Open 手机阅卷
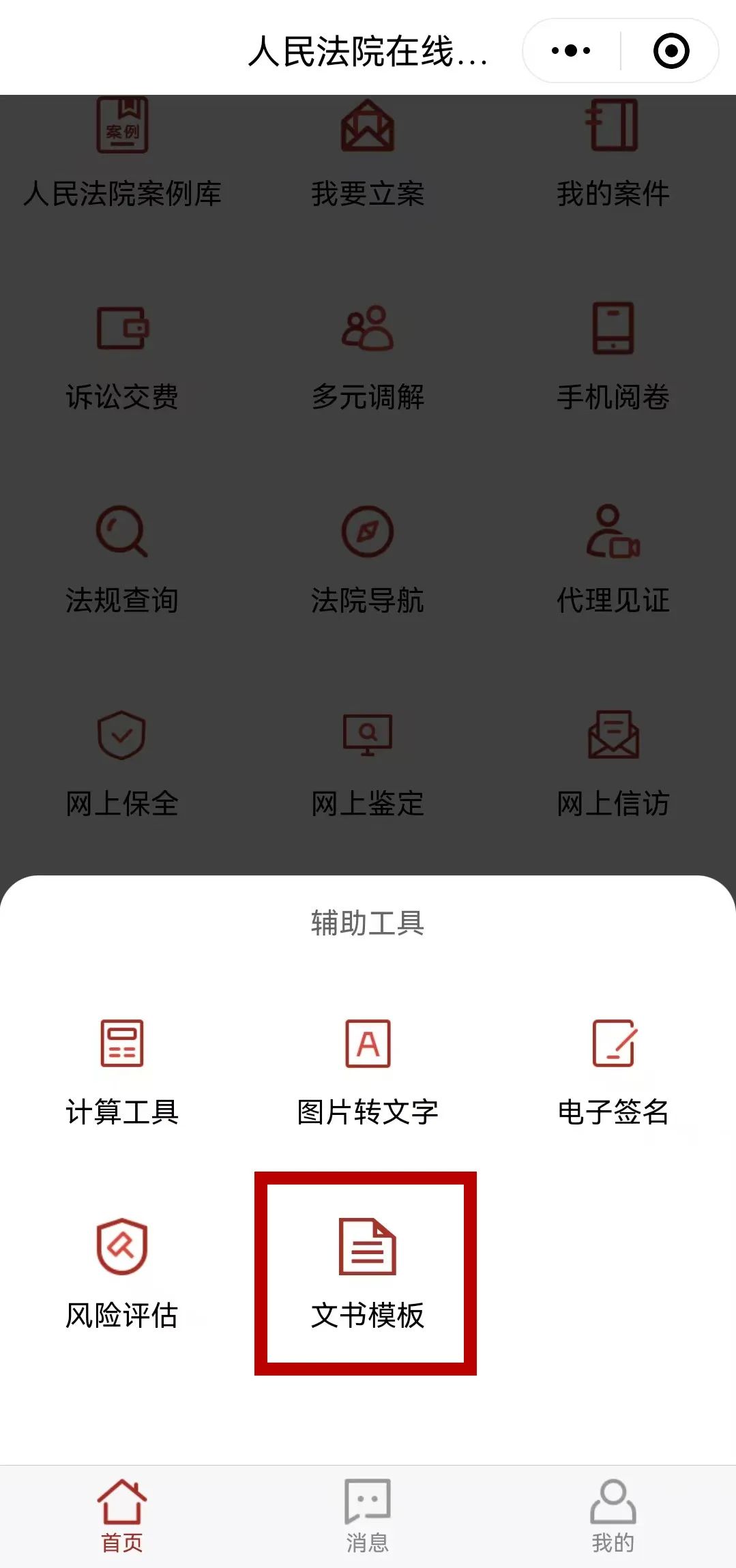 613,357
